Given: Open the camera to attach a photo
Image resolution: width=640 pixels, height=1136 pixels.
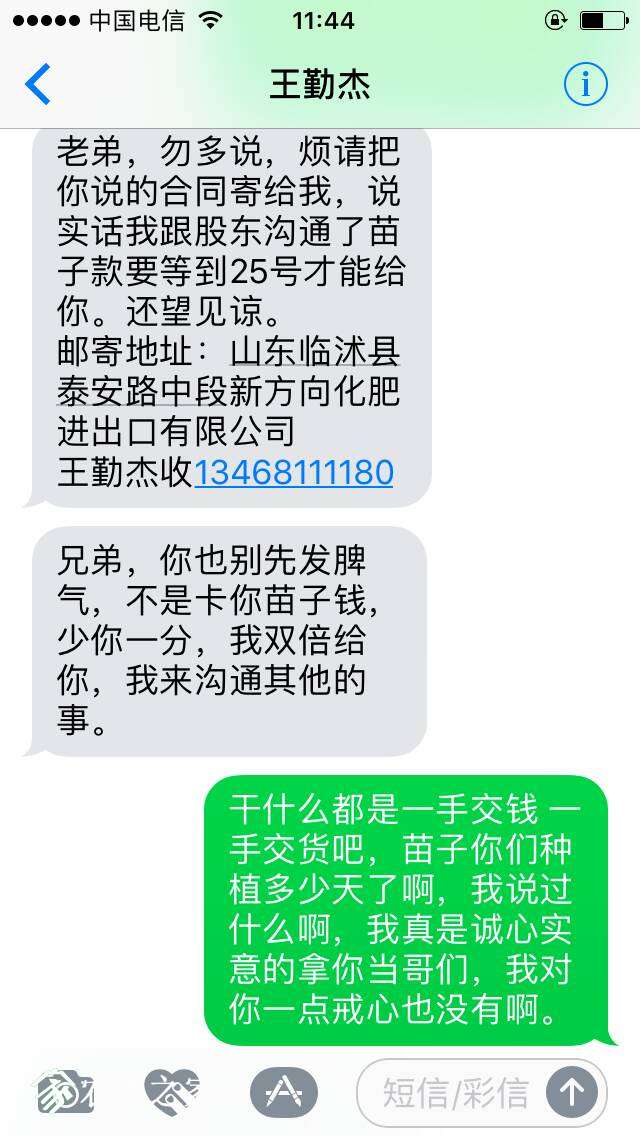Looking at the screenshot, I should point(66,1092).
